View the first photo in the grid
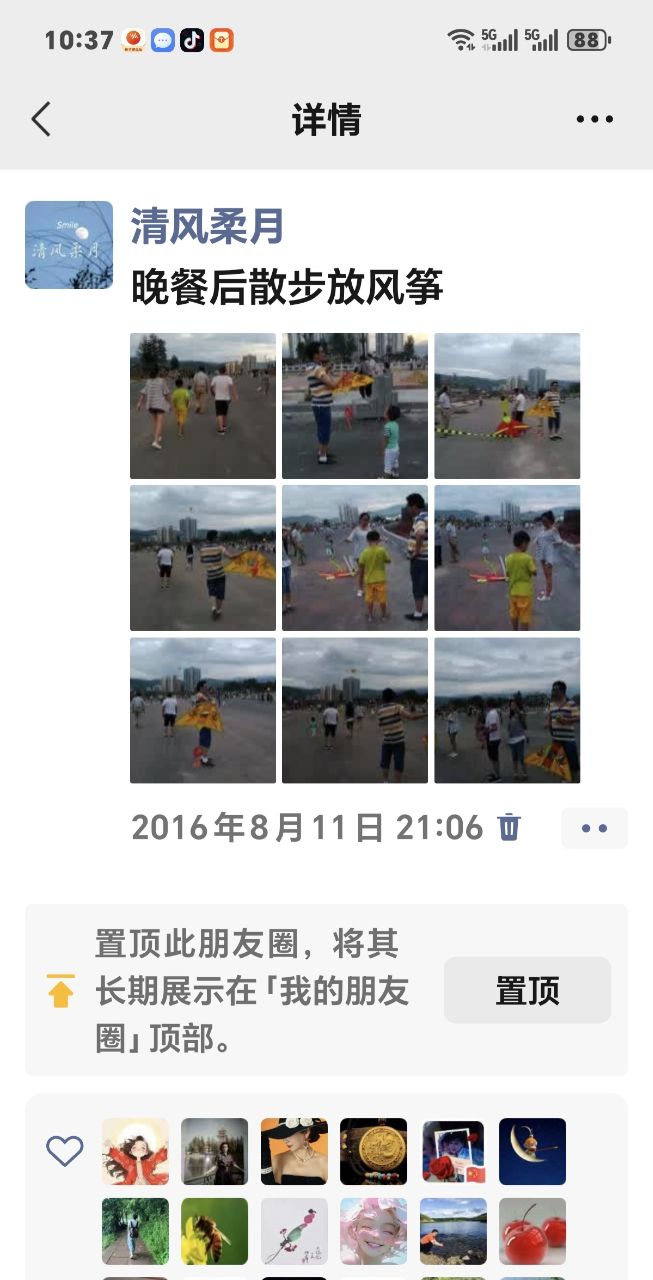Viewport: 653px width, 1280px height. 203,406
